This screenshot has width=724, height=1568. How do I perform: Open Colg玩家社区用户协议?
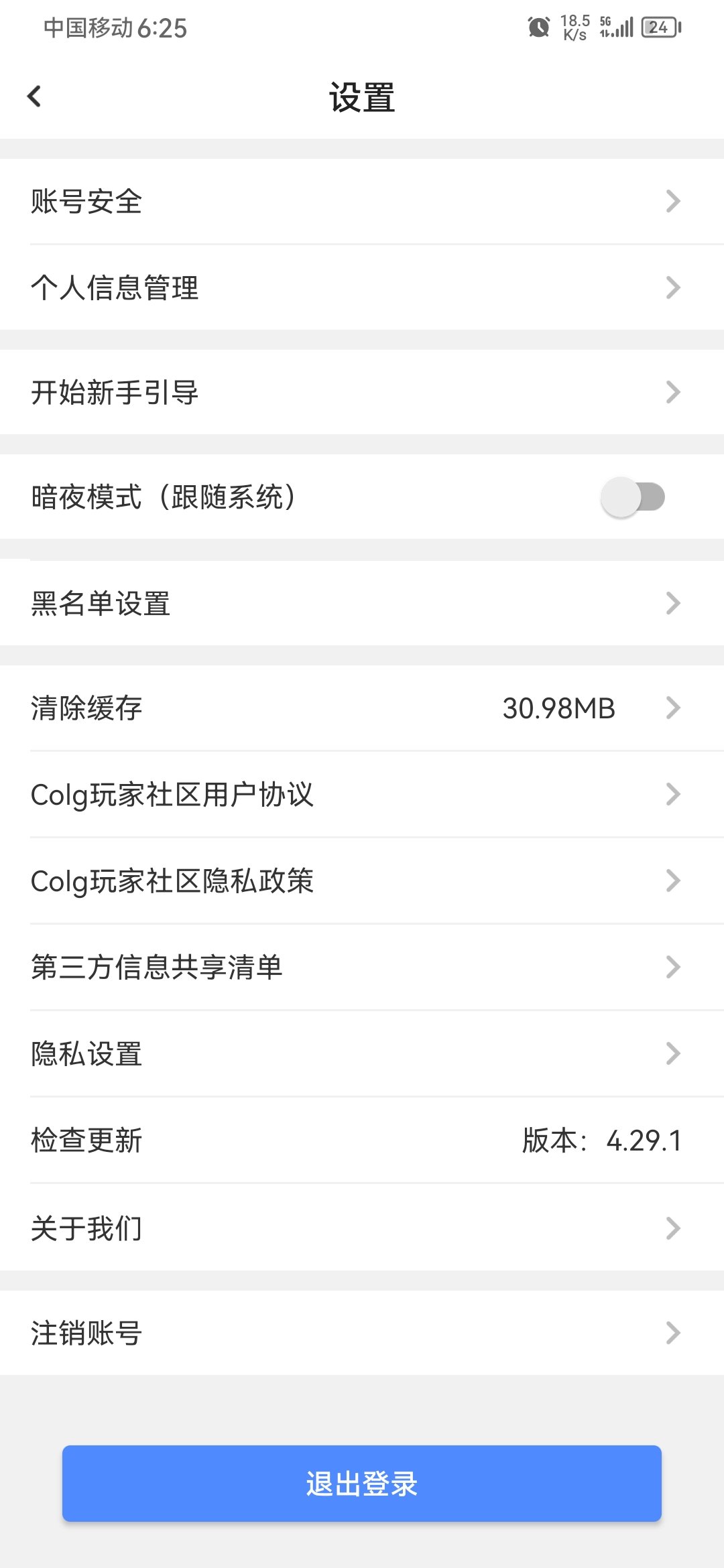click(362, 794)
